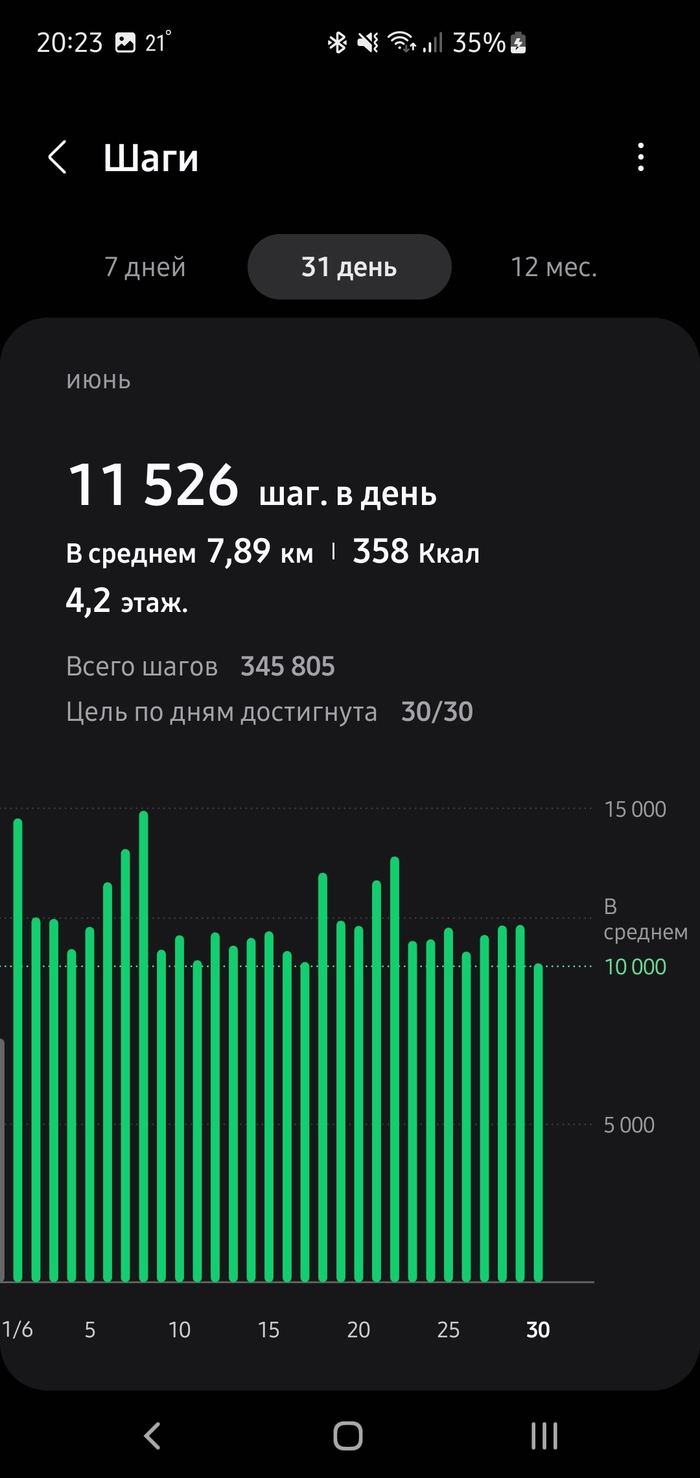Image resolution: width=700 pixels, height=1478 pixels.
Task: Switch to the 7 дней tab
Action: pyautogui.click(x=145, y=268)
